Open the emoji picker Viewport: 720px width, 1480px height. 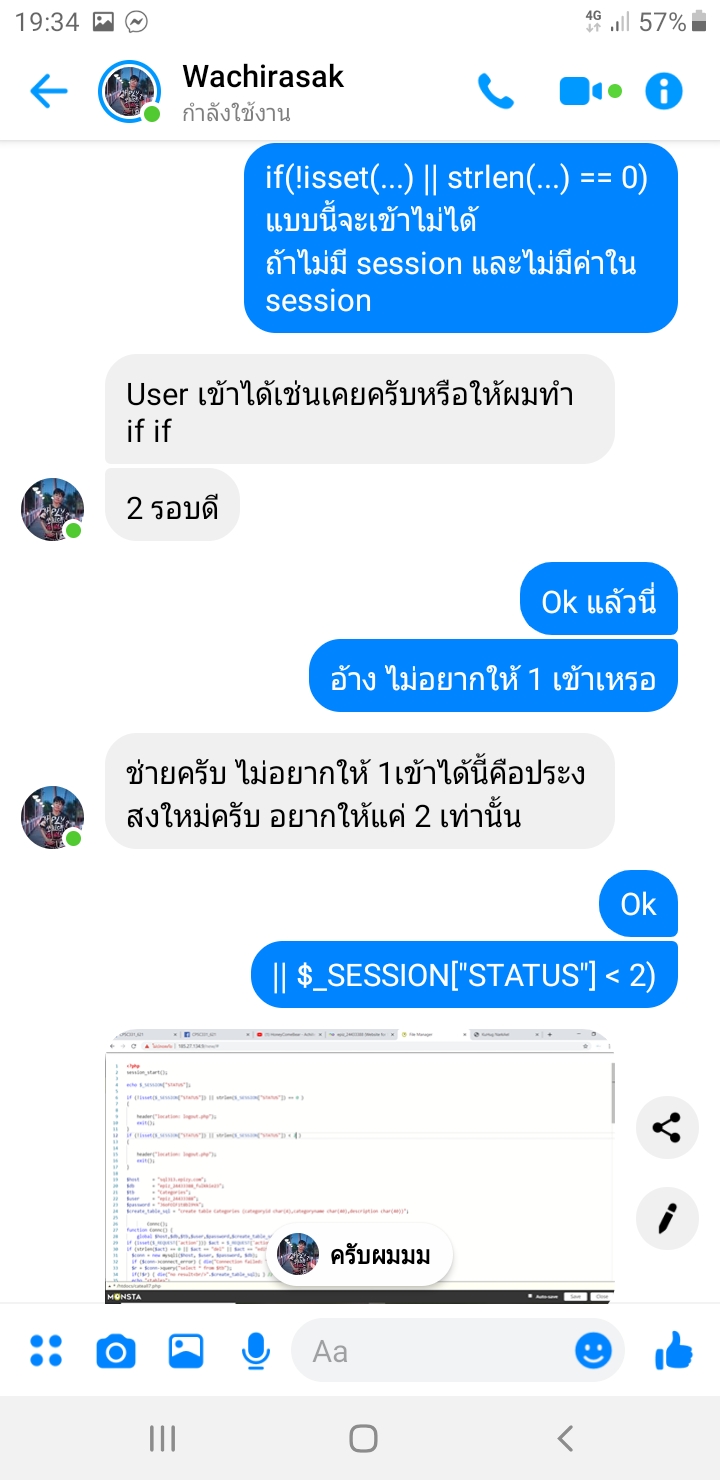point(593,1351)
